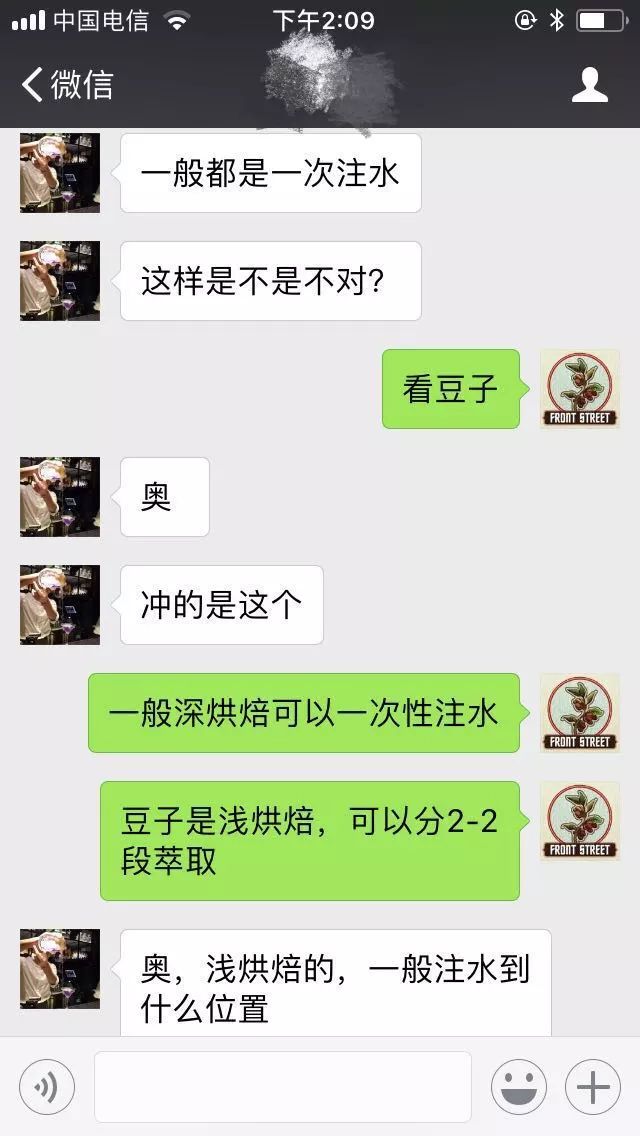Go back to the 微信 chat list
640x1136 pixels.
(x=67, y=84)
